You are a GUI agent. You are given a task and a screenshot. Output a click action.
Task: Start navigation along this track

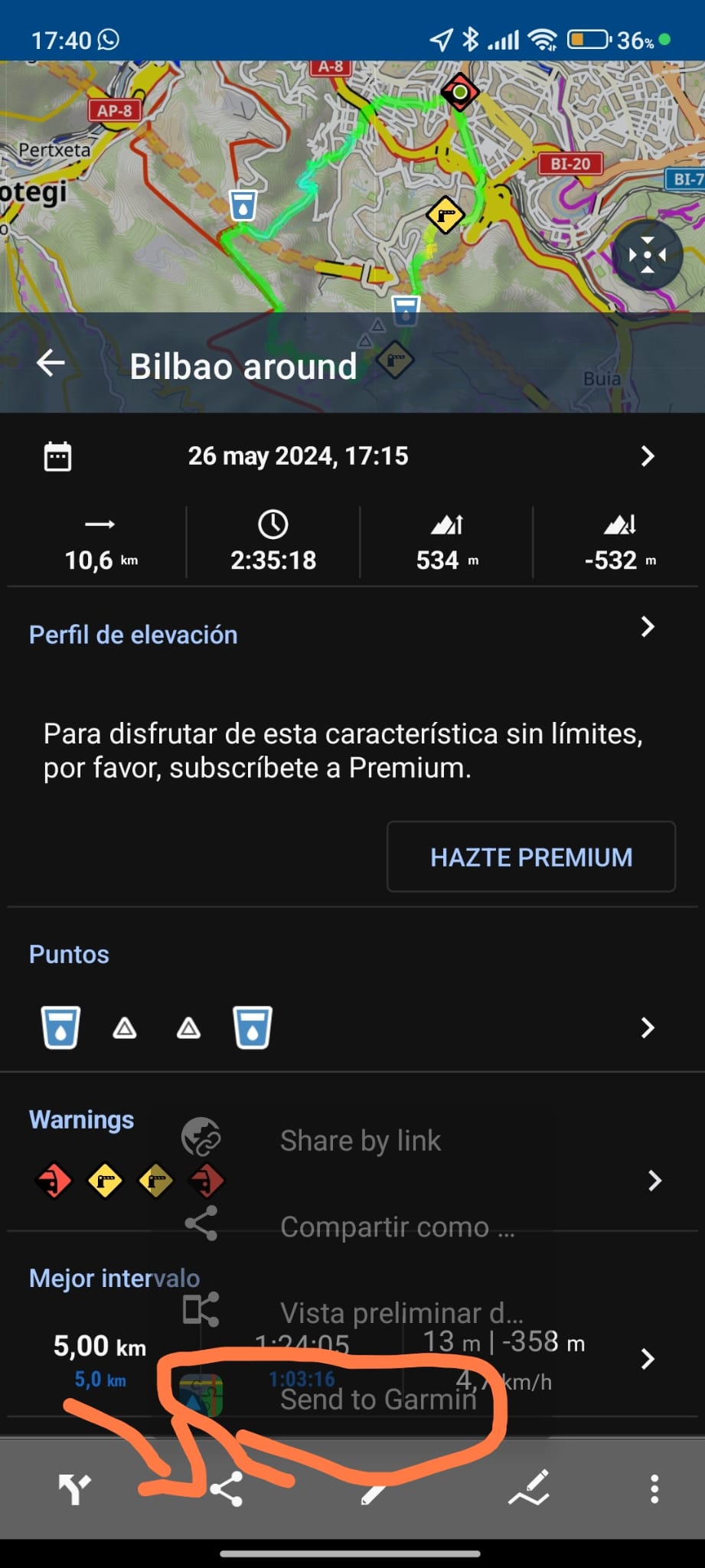[74, 1489]
